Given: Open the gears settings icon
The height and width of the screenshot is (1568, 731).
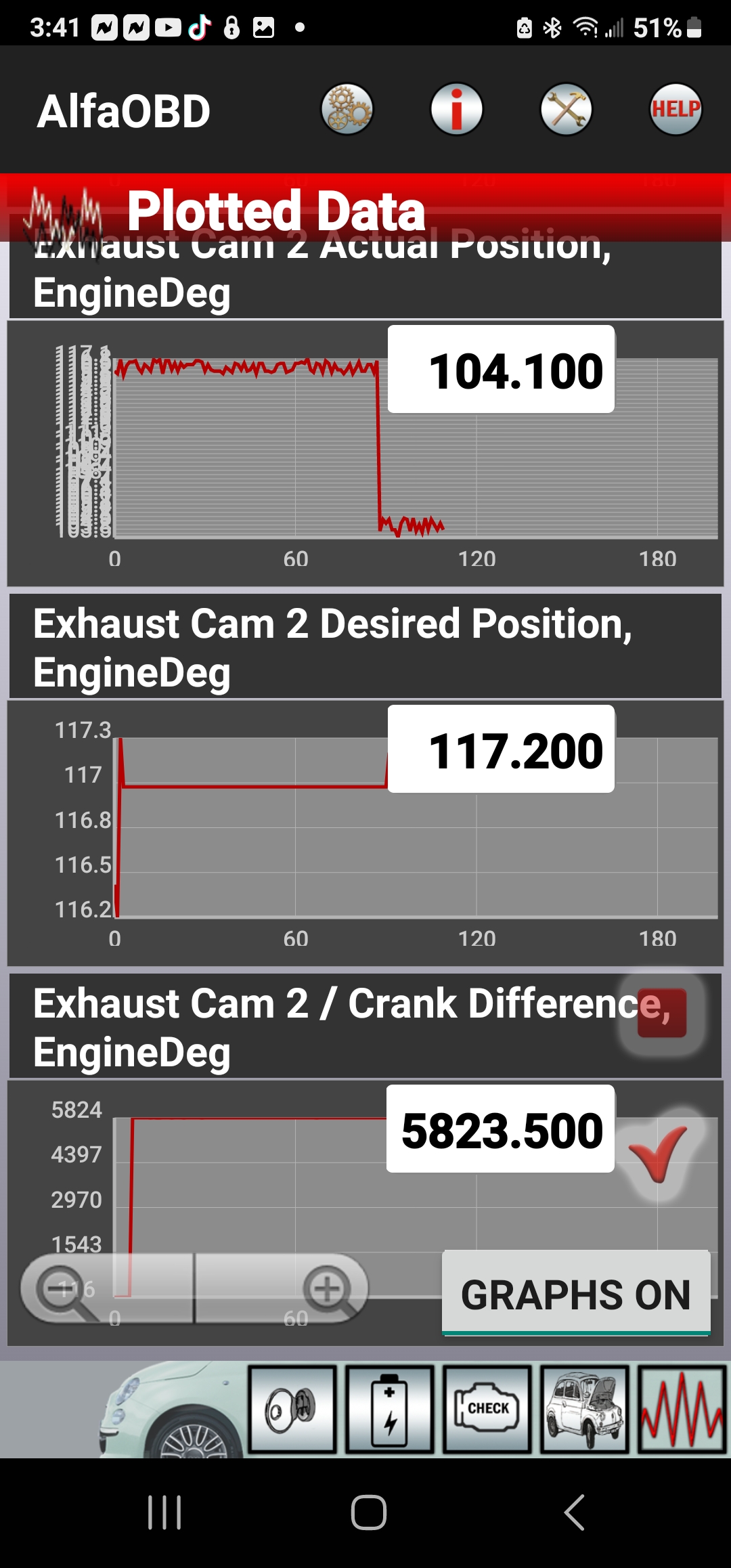Looking at the screenshot, I should [347, 110].
